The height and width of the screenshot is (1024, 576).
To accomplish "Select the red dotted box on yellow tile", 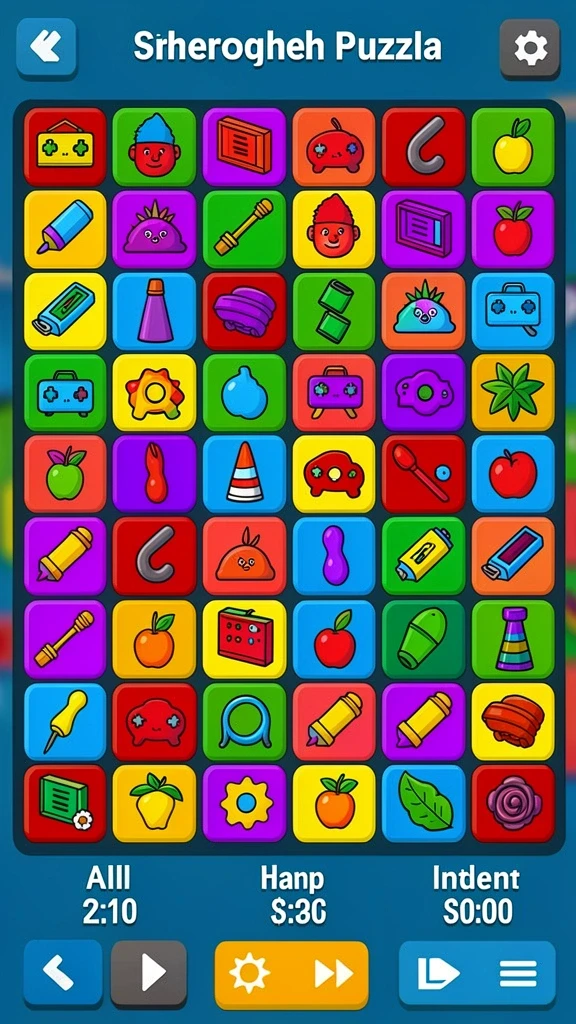I will 244,639.
